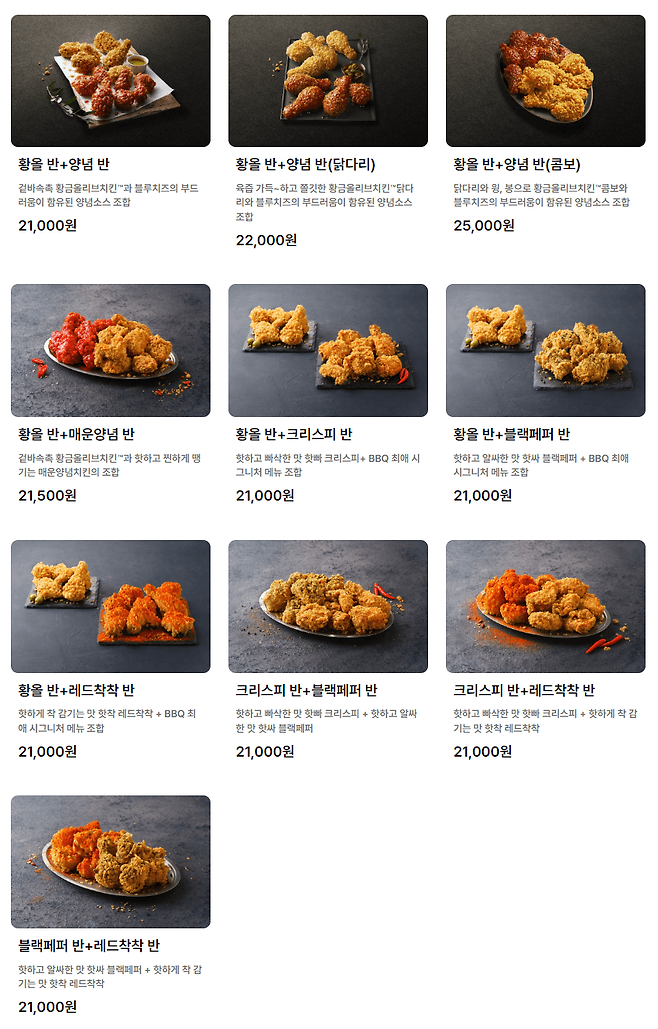View 크리스피 반+블랙페퍼 반 details
Image resolution: width=658 pixels, height=1029 pixels.
328,606
